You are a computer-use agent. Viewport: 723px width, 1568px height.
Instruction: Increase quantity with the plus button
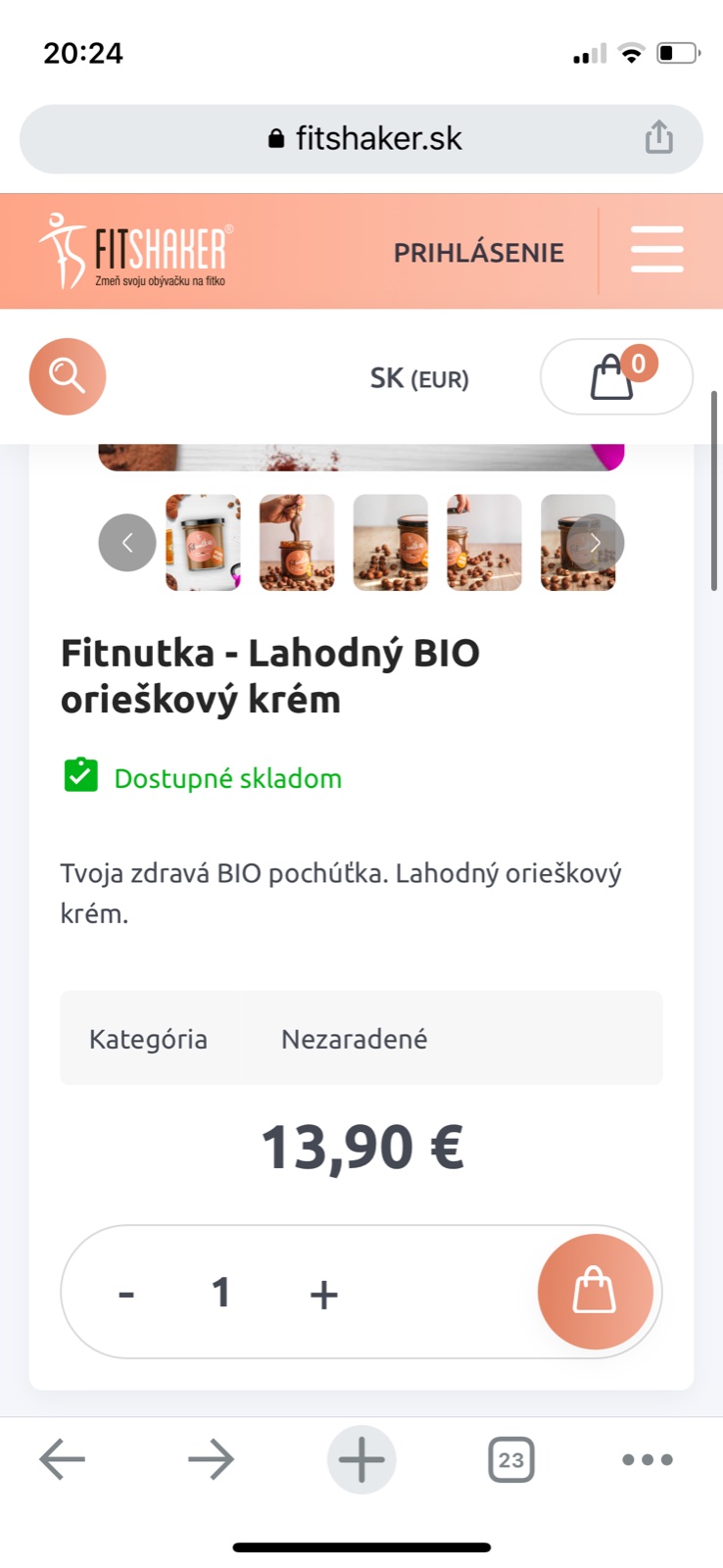pyautogui.click(x=323, y=1294)
